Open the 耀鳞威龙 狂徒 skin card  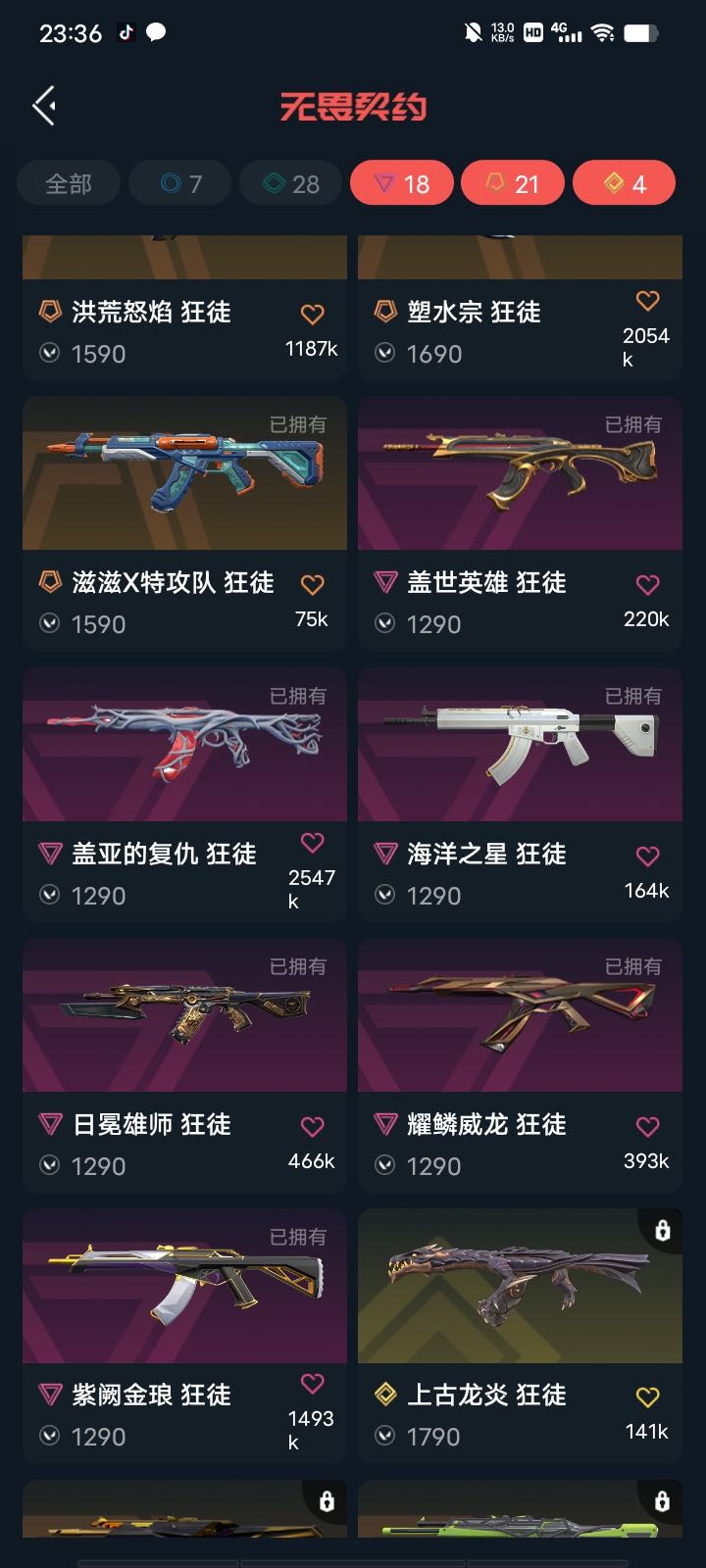(x=520, y=1065)
